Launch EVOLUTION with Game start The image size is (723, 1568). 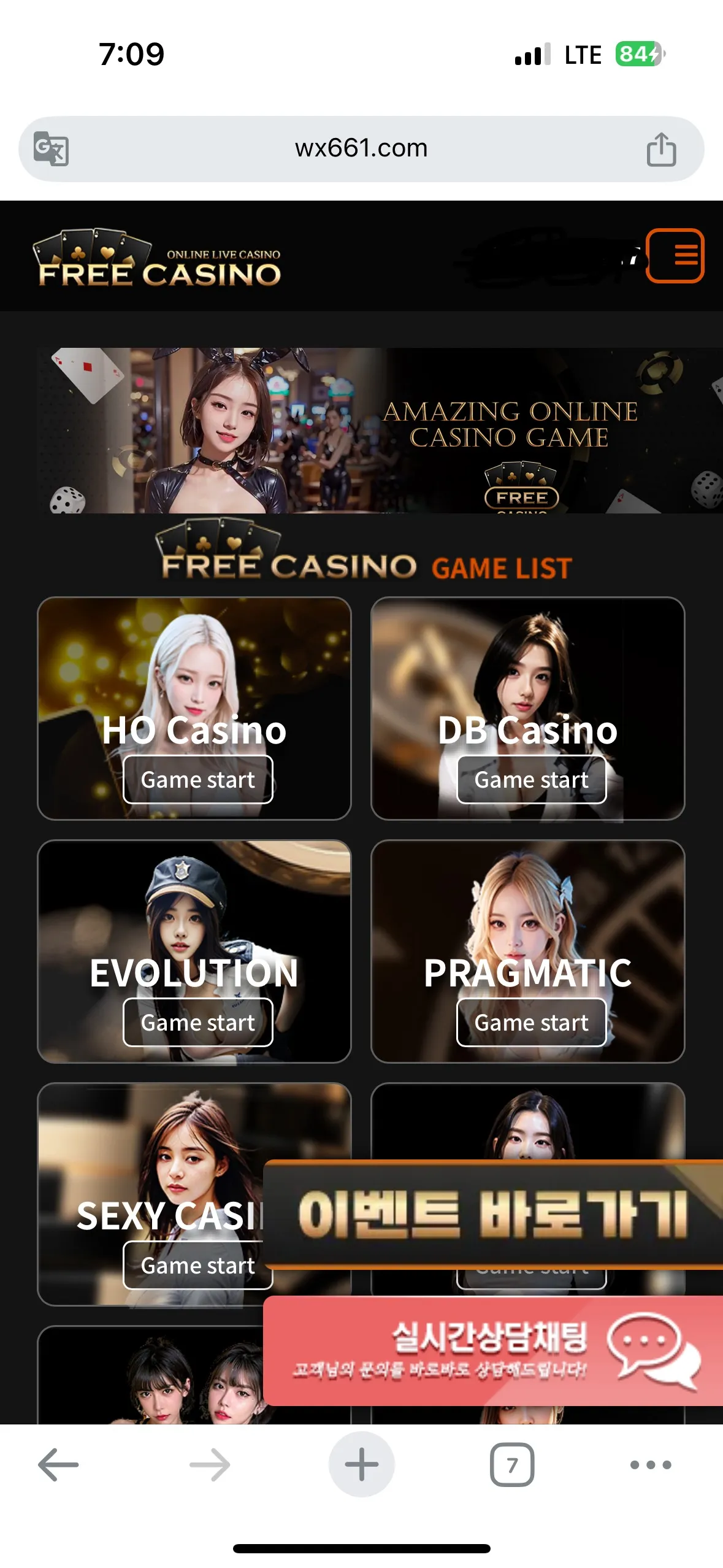pyautogui.click(x=197, y=1023)
